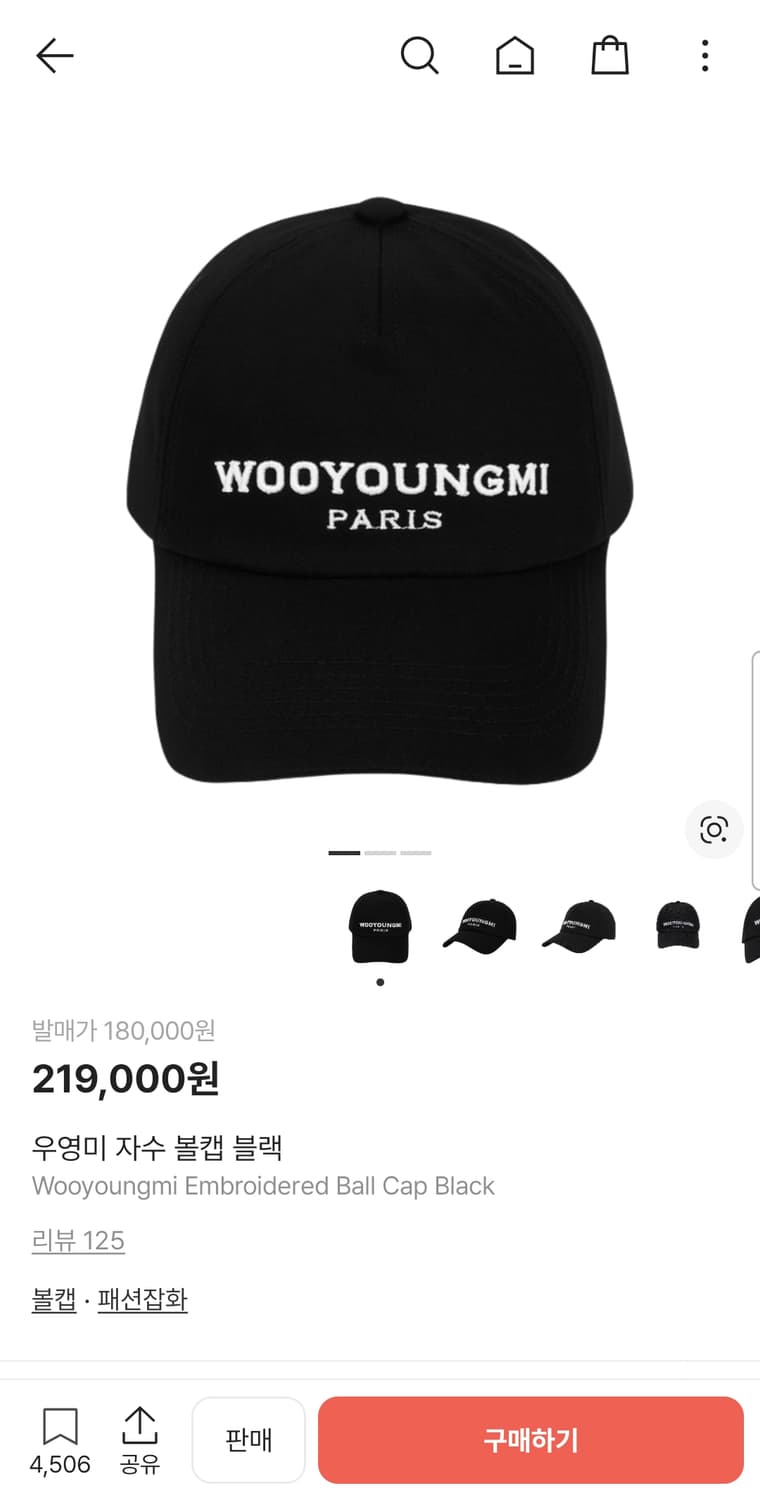760x1500 pixels.
Task: Open the 볼캡 category page
Action: 54,1299
